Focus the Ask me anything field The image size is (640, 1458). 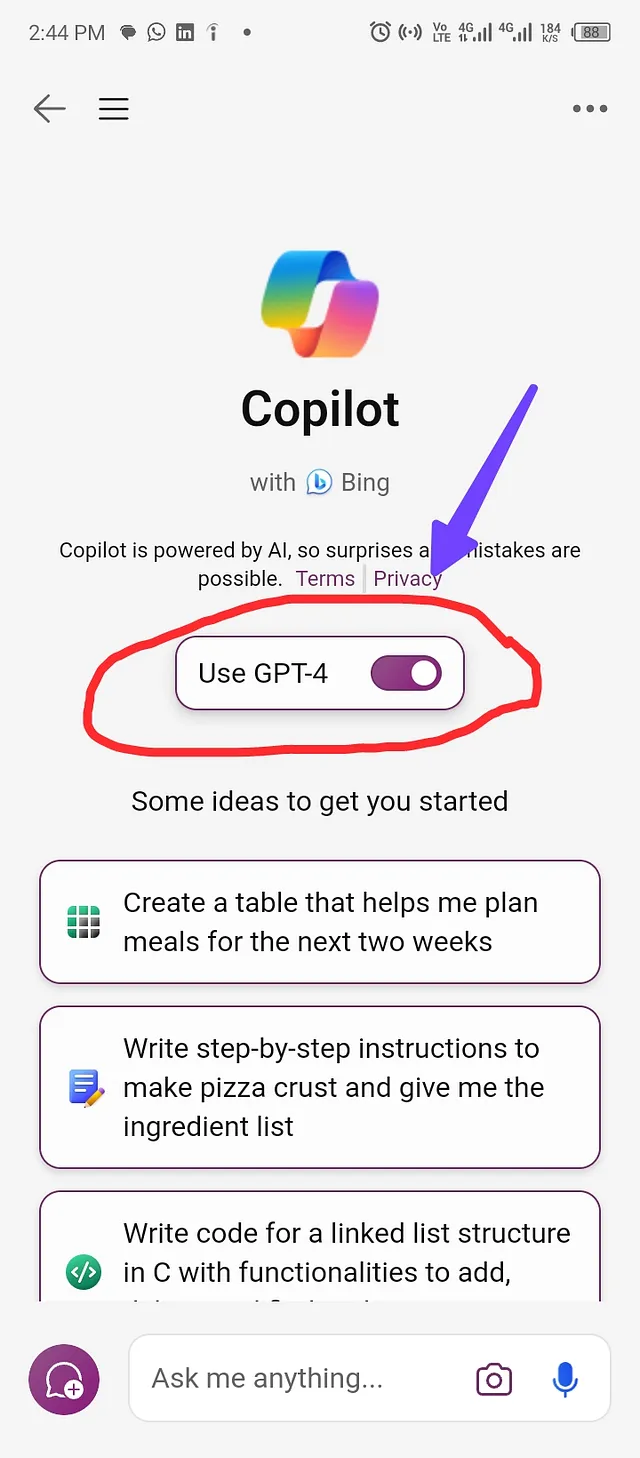[x=300, y=1379]
